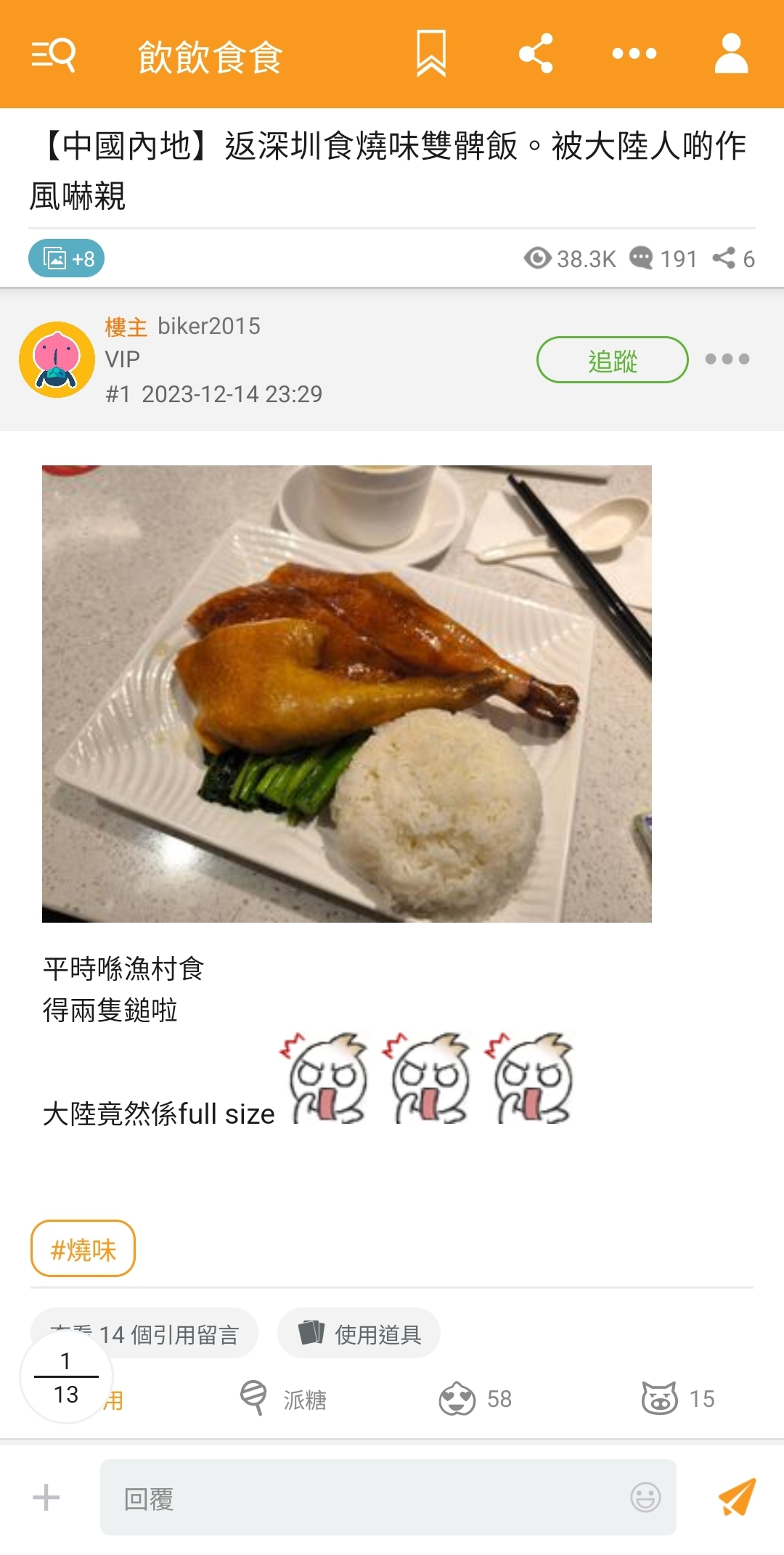Open biker2015's avatar

coord(57,359)
